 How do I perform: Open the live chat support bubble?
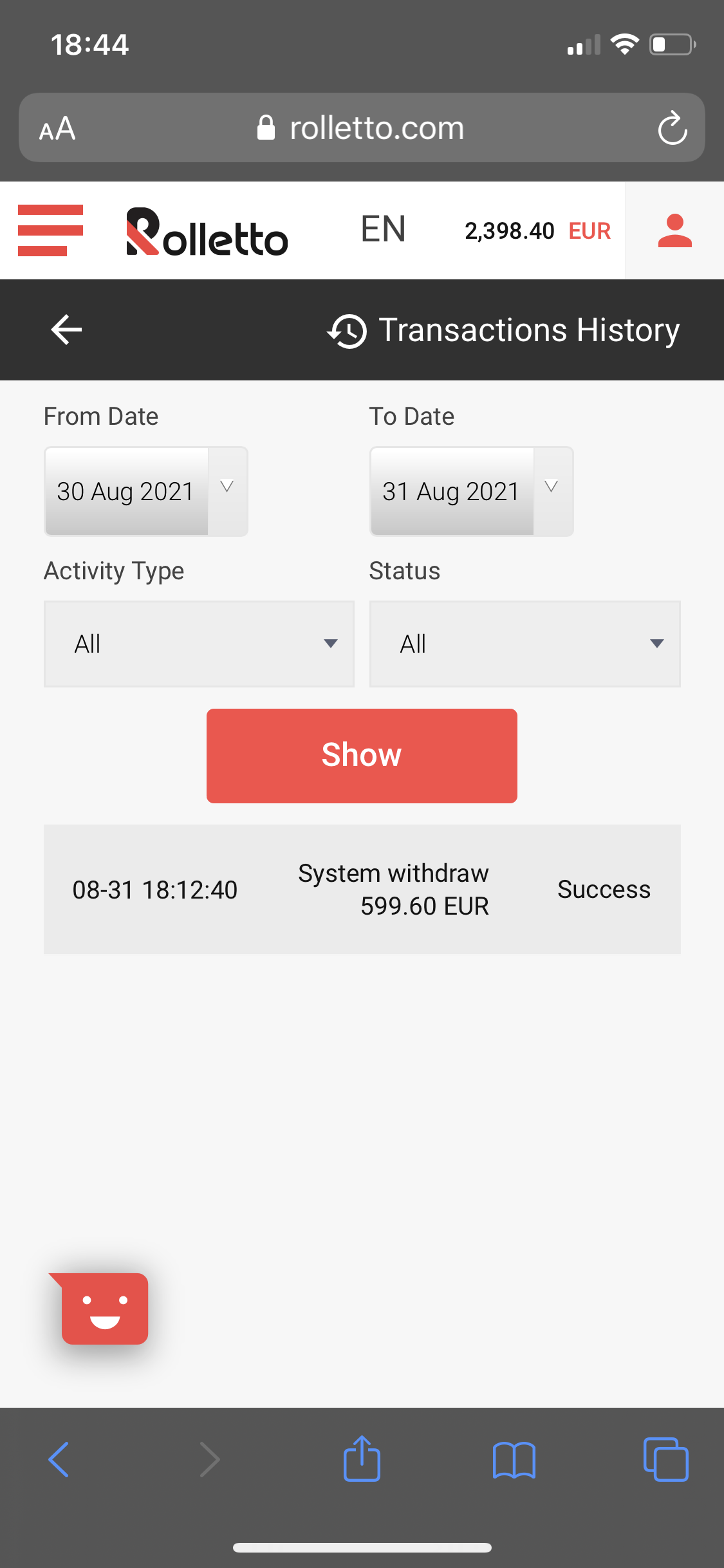[x=104, y=1309]
